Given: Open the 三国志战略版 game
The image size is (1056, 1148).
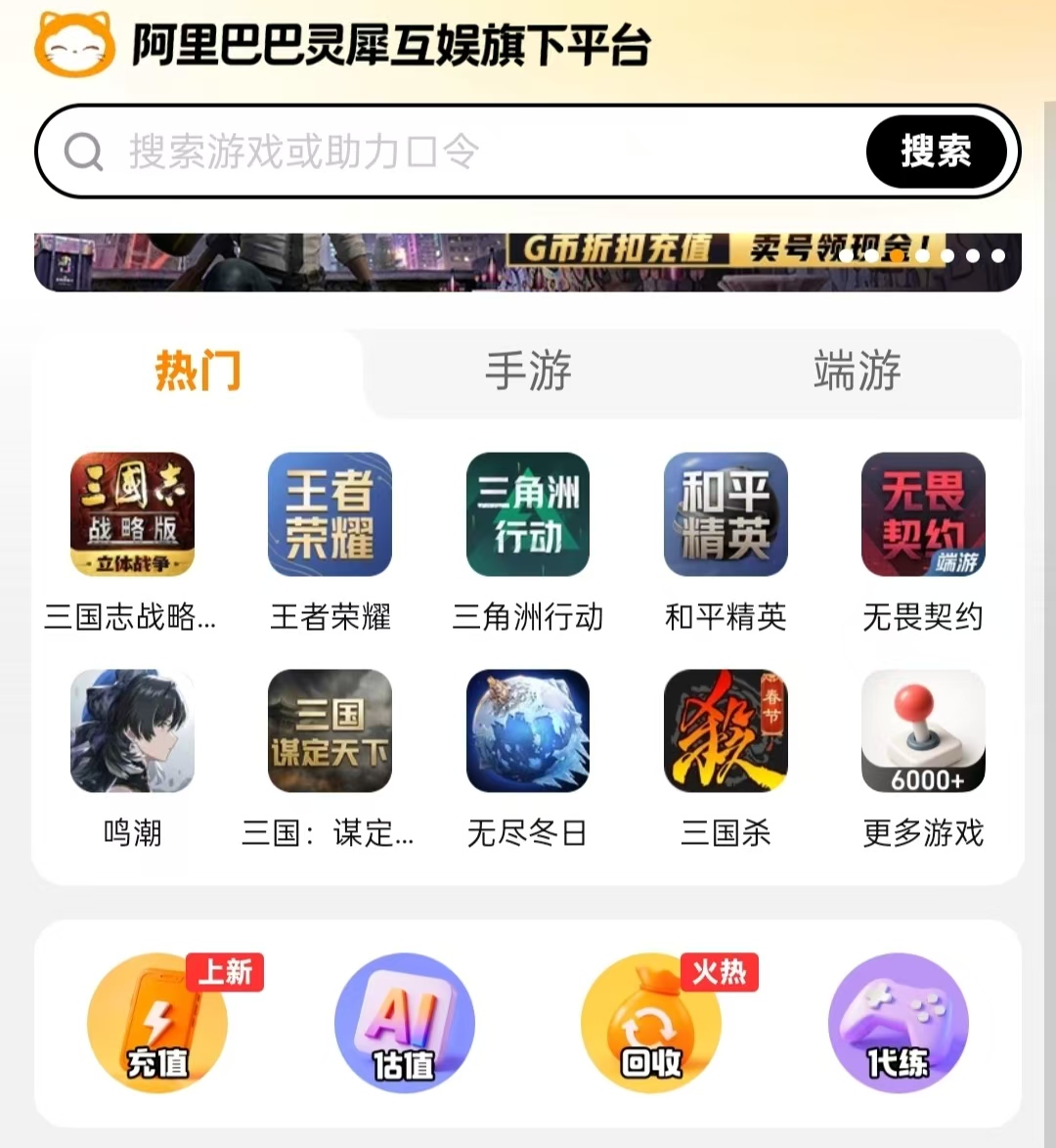Looking at the screenshot, I should [x=132, y=514].
